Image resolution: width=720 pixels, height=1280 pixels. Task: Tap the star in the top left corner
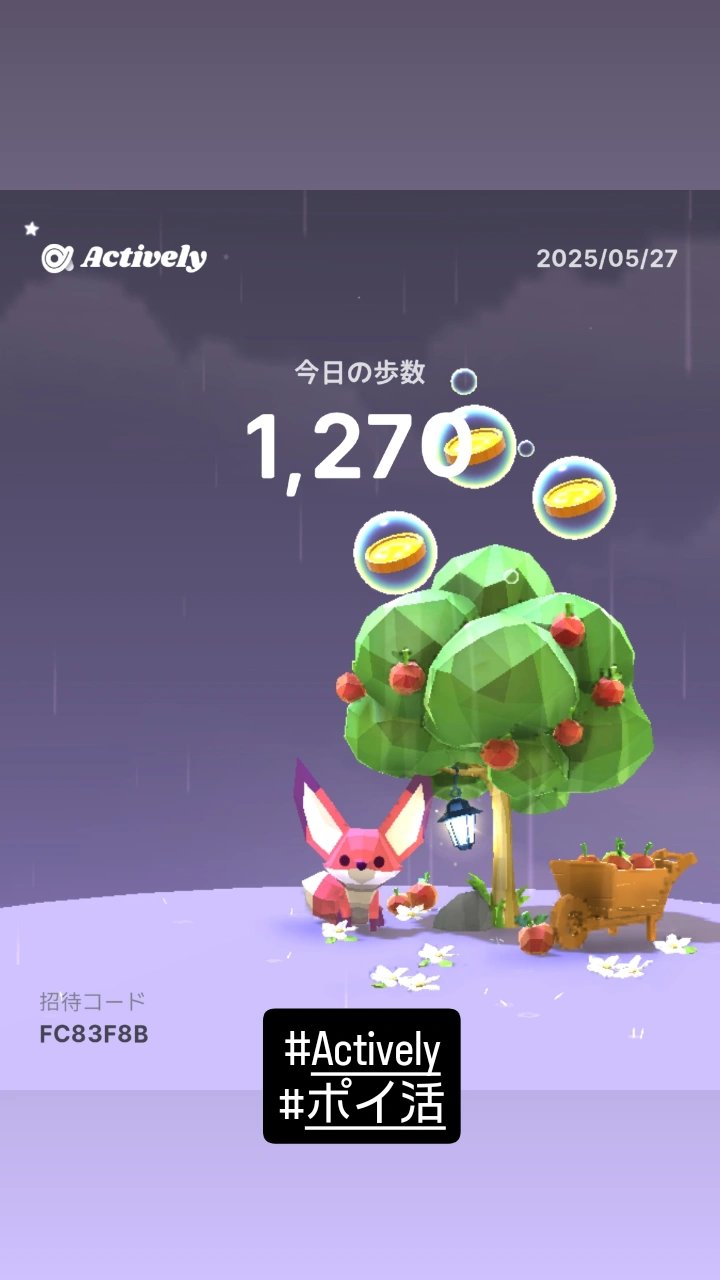click(29, 228)
